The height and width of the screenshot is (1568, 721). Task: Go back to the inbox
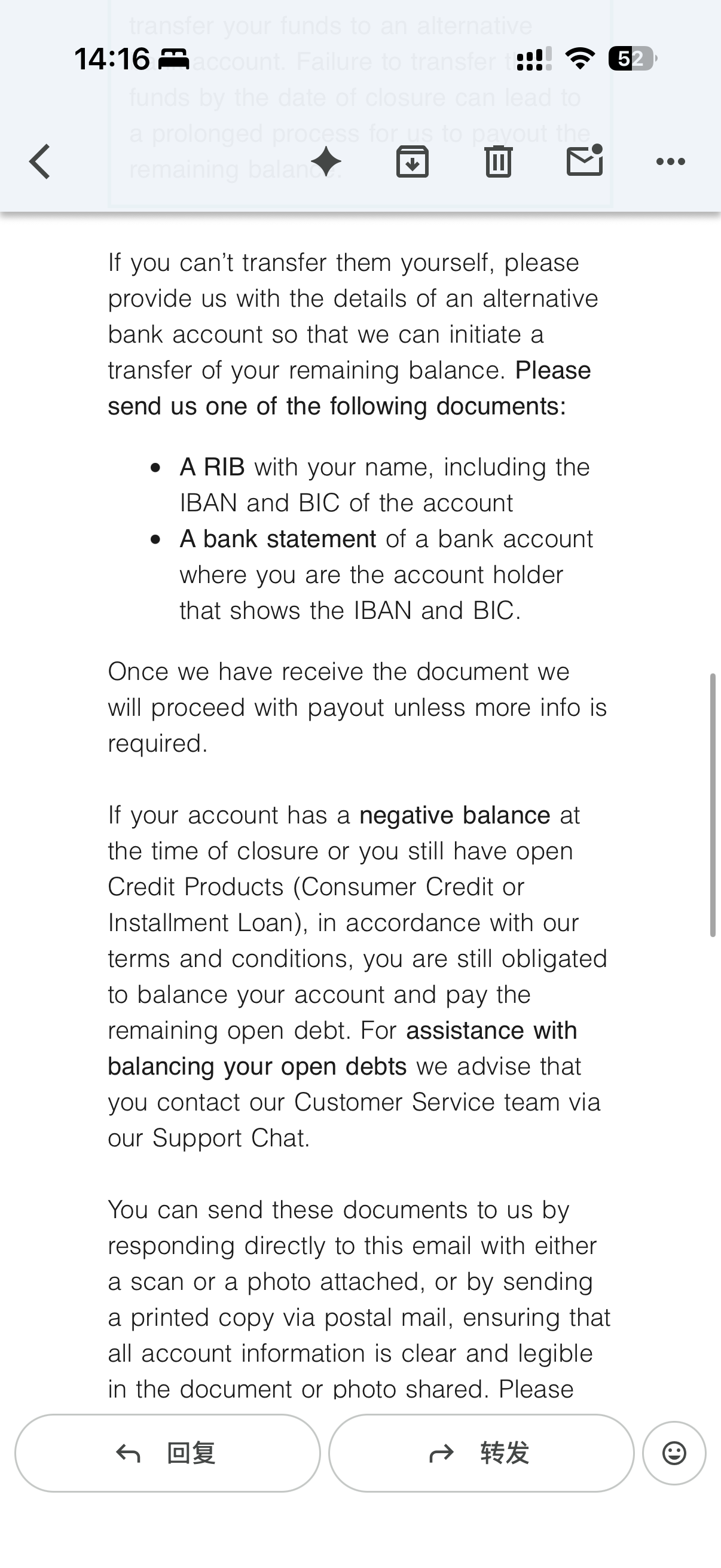tap(39, 161)
